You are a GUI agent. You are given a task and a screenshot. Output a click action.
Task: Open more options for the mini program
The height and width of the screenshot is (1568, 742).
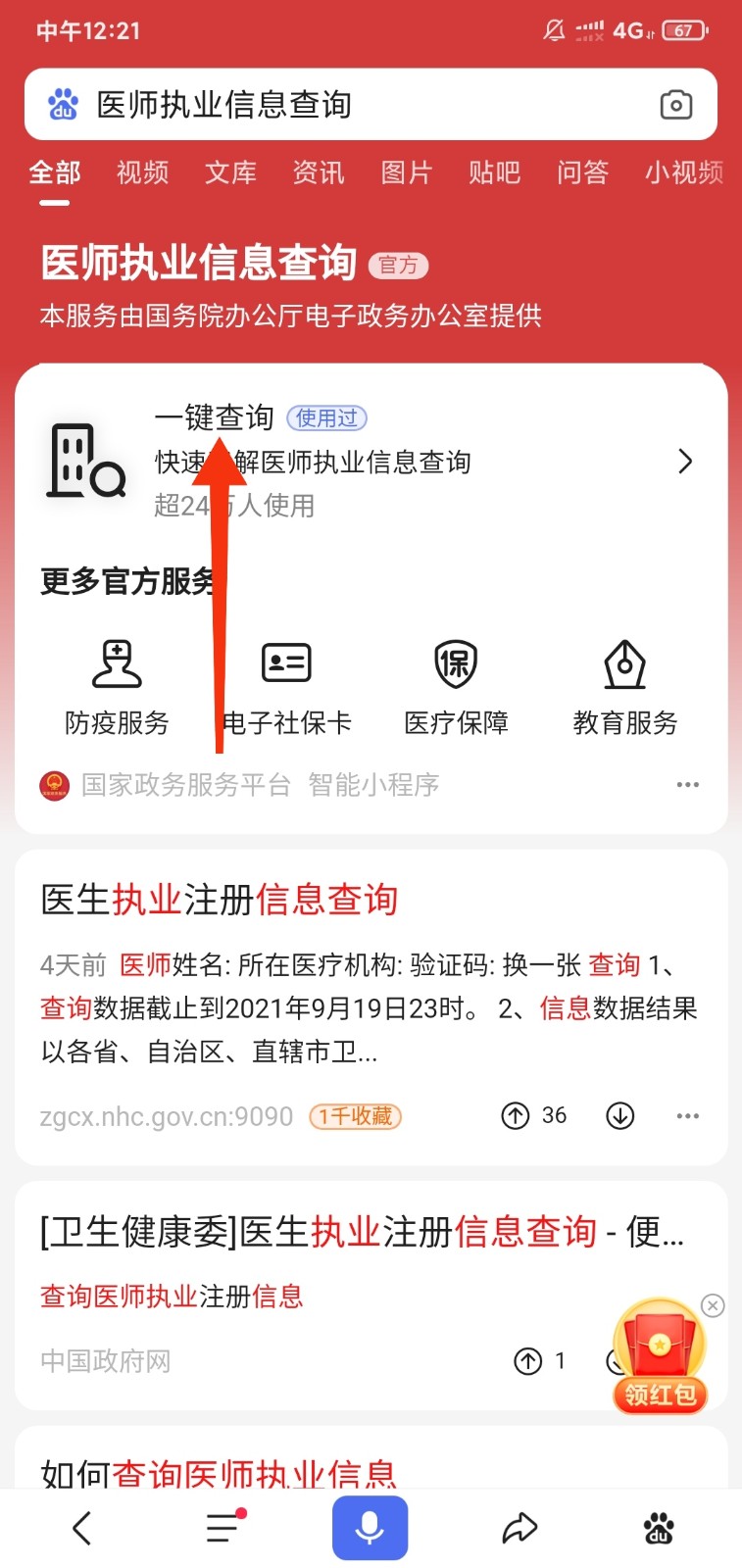click(x=687, y=784)
